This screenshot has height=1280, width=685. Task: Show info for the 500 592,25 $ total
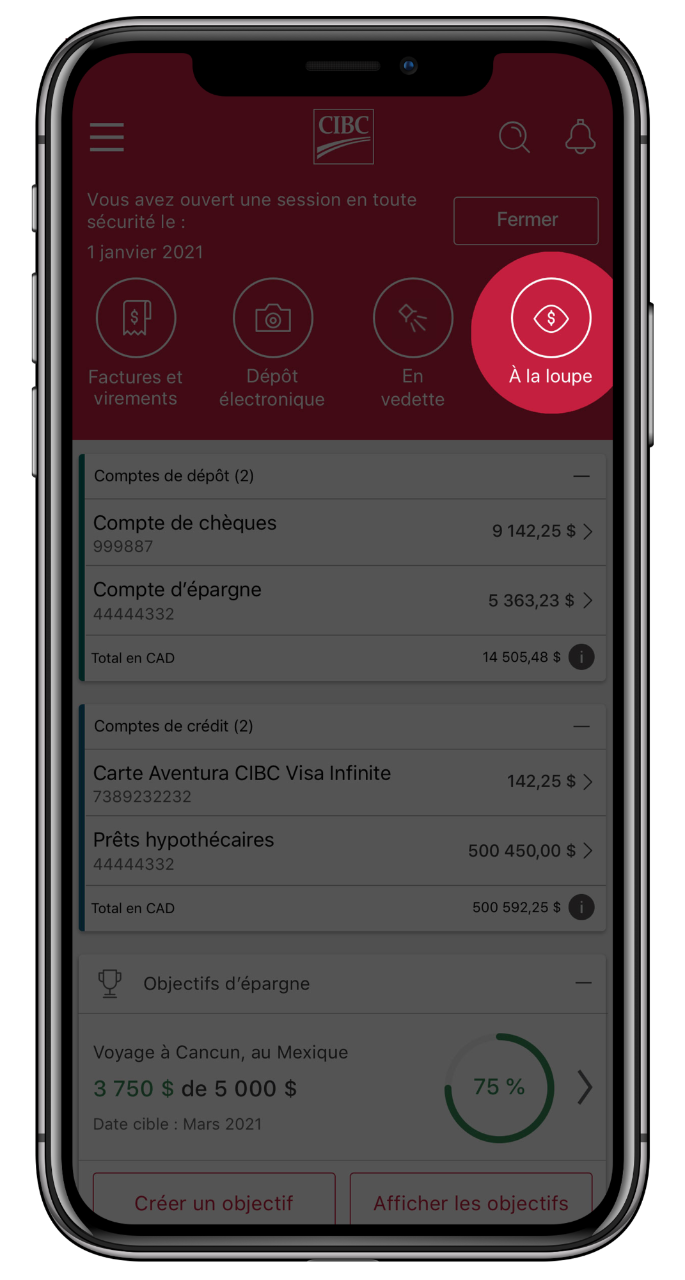click(581, 907)
